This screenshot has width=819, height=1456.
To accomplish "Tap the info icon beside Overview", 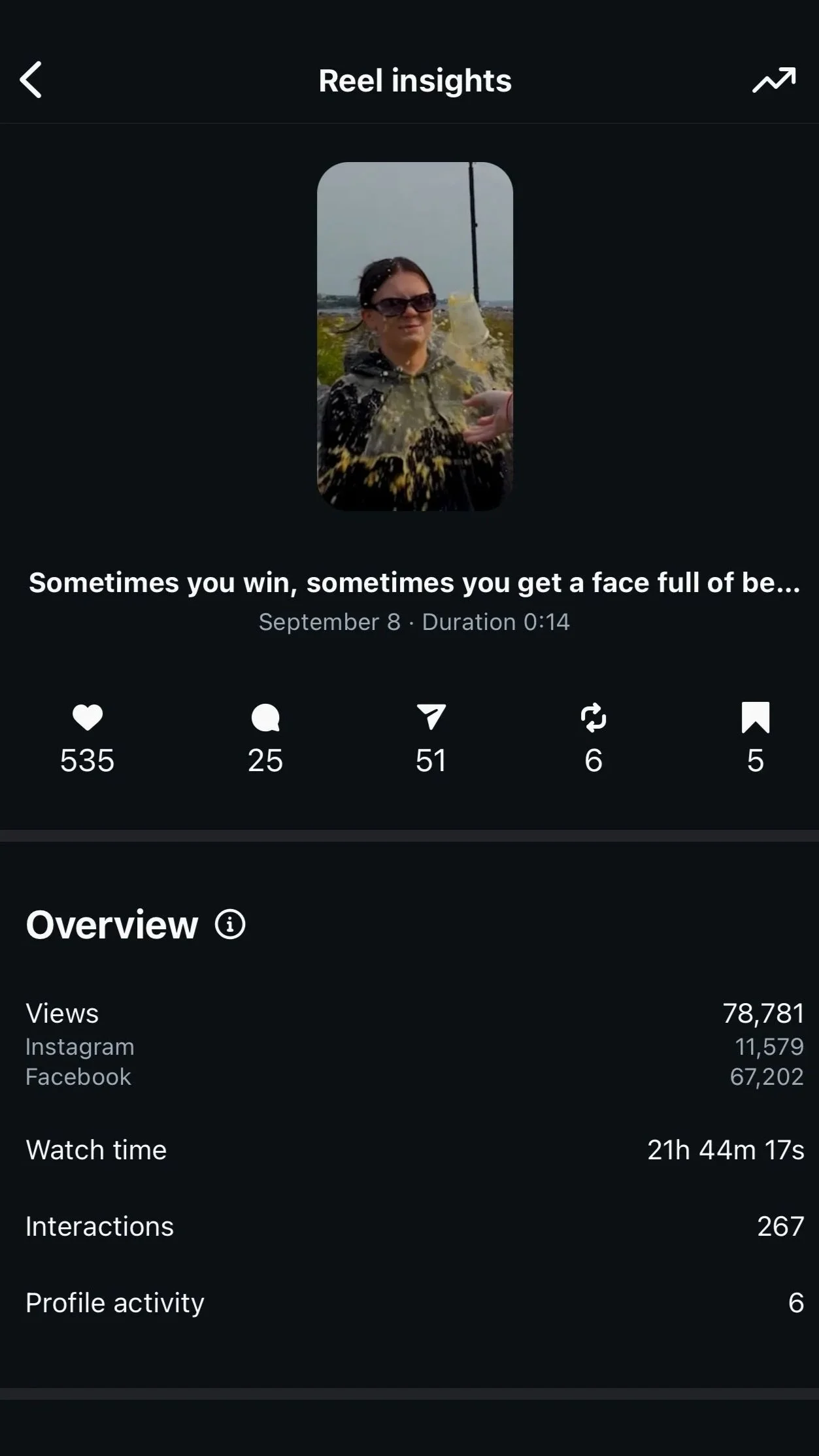I will pos(230,925).
